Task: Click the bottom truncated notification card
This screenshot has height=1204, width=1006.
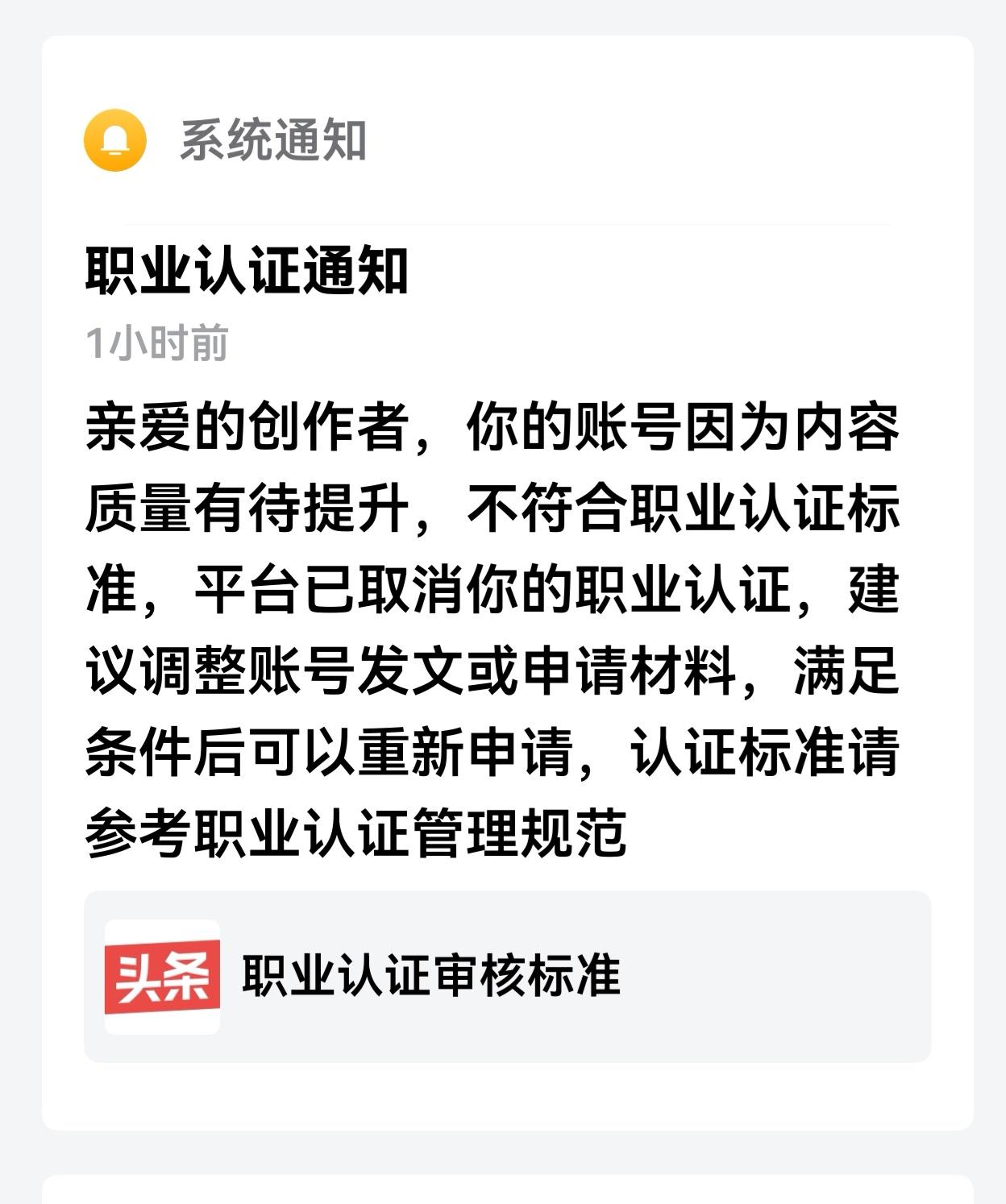Action: click(503, 1193)
